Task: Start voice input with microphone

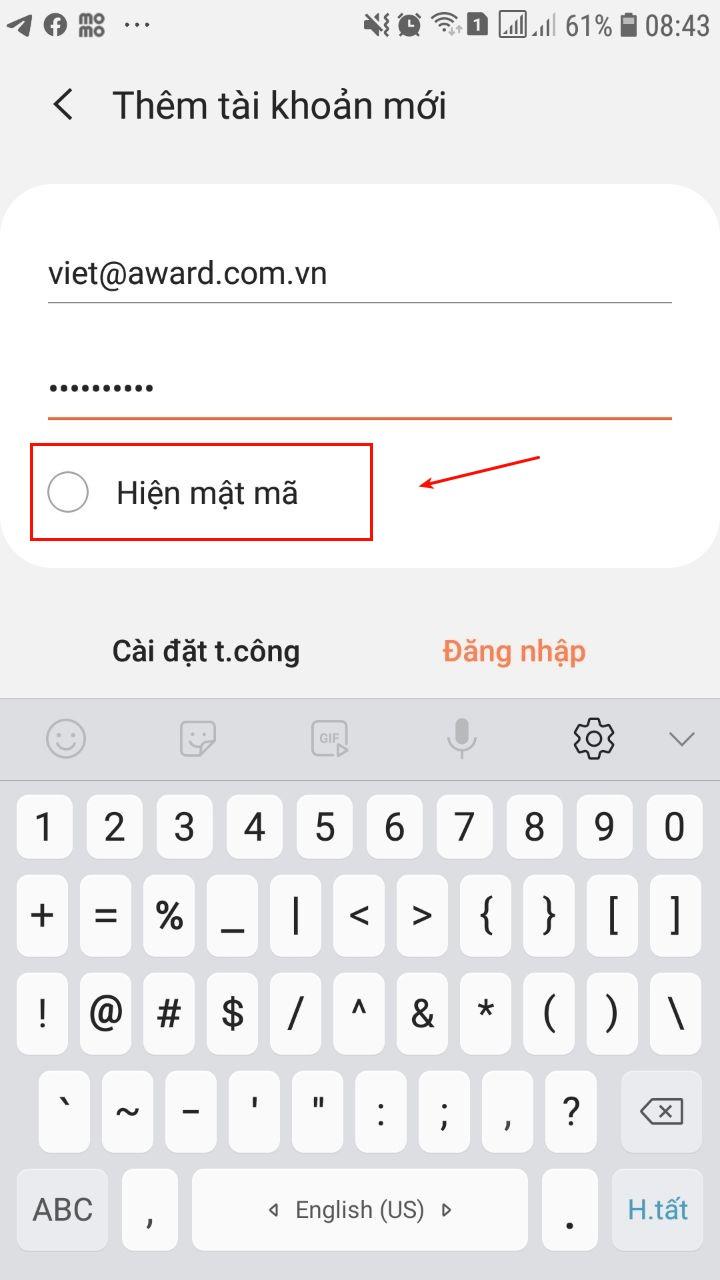Action: [x=461, y=739]
